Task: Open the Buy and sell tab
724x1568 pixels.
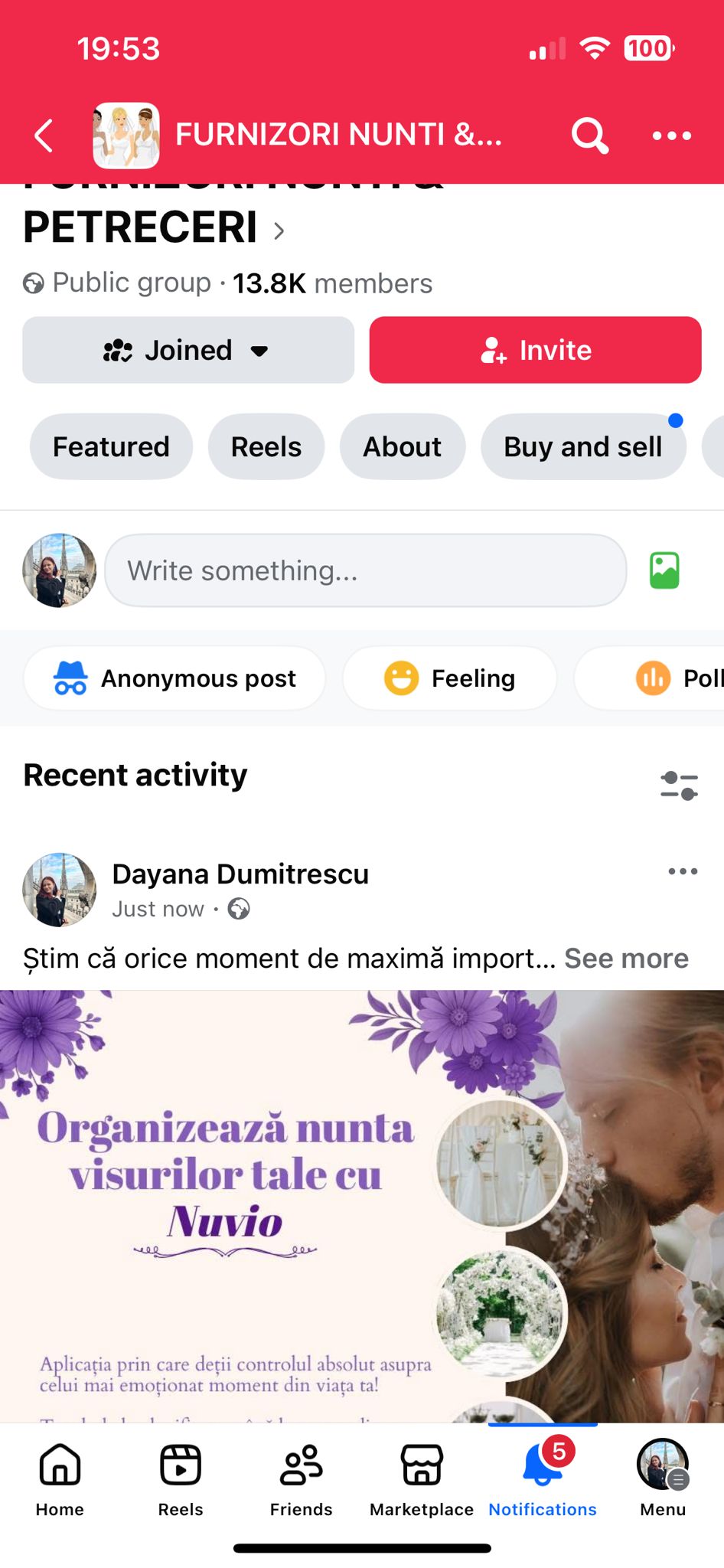Action: click(582, 446)
